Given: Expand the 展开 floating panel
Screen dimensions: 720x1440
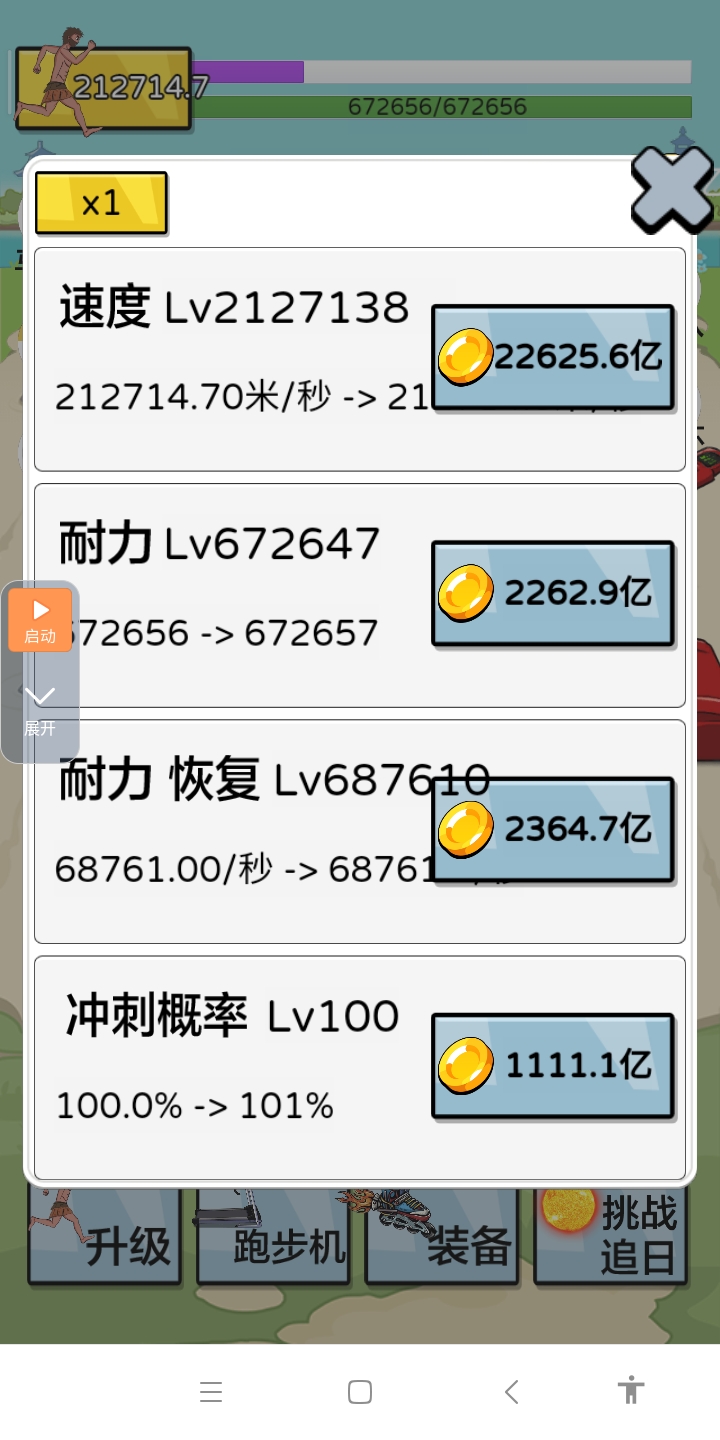Looking at the screenshot, I should (x=40, y=708).
